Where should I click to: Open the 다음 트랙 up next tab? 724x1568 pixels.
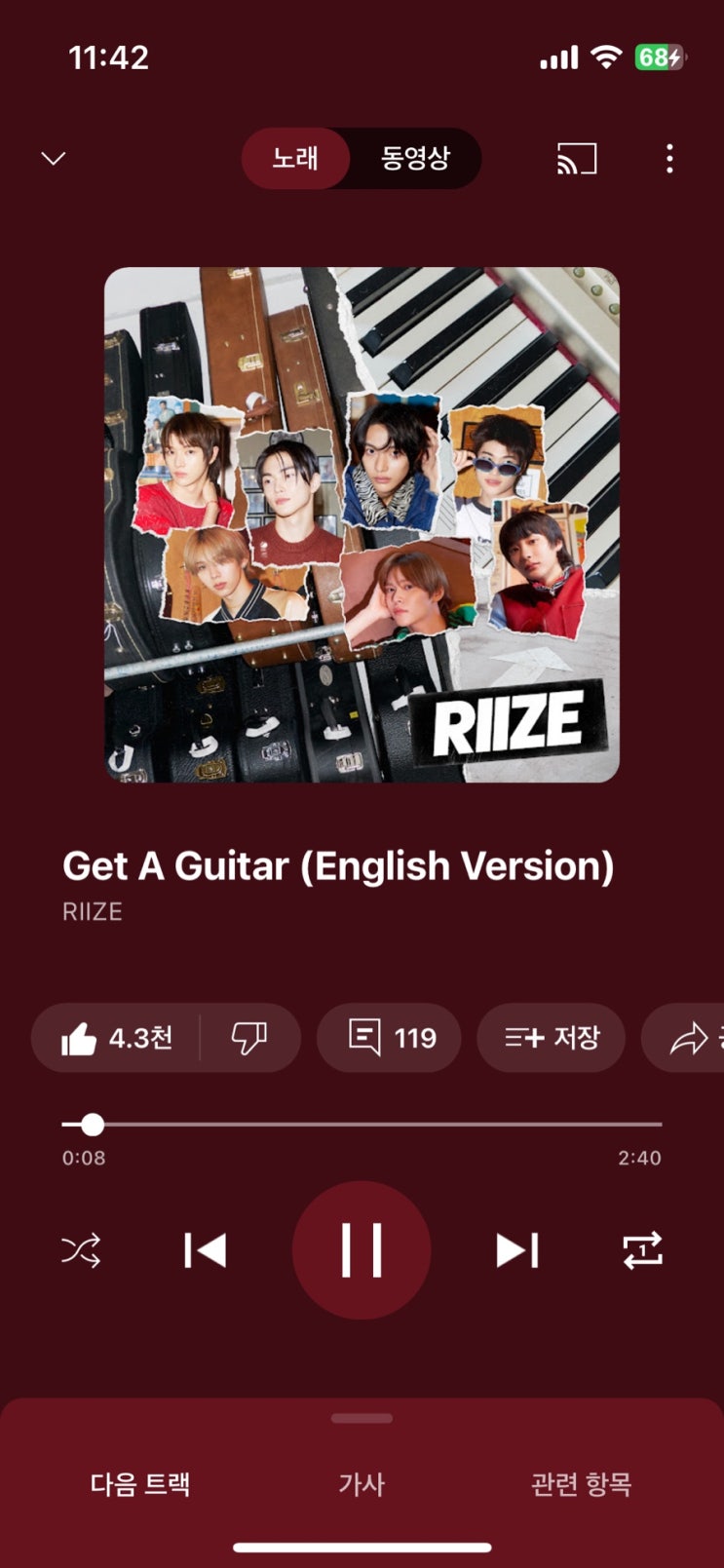tap(140, 1484)
